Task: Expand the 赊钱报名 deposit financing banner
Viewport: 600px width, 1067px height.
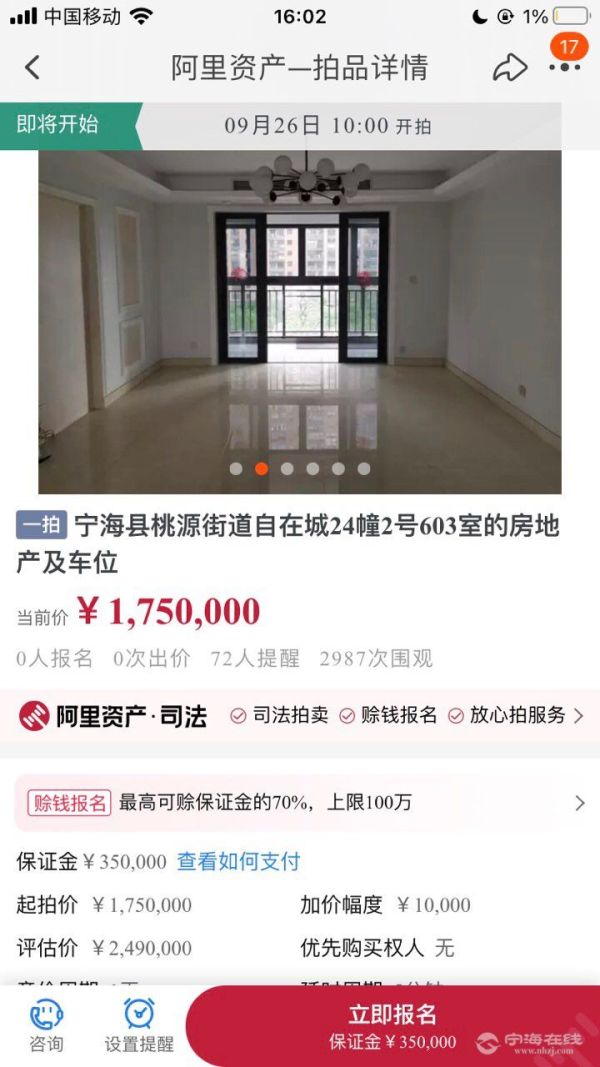Action: 300,802
